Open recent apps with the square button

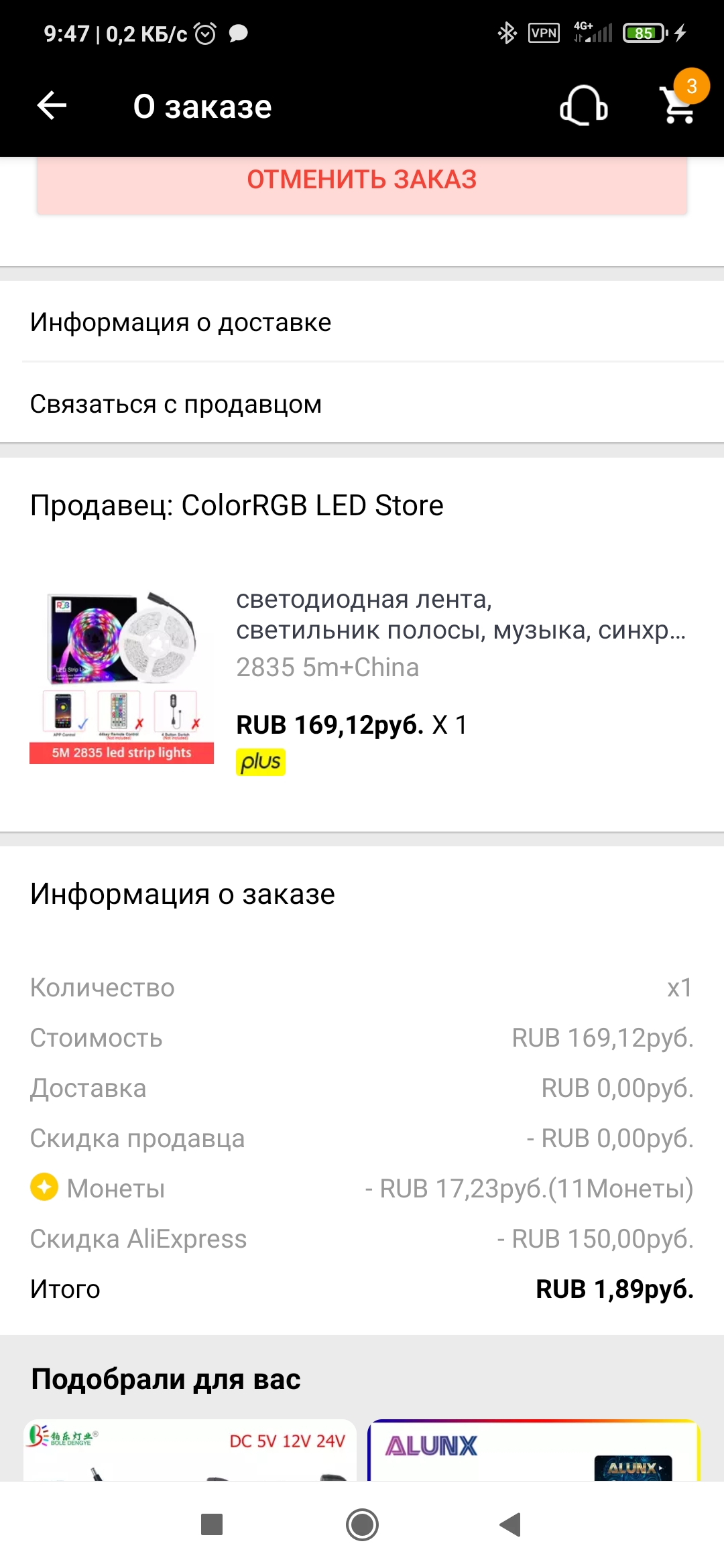[x=212, y=1524]
